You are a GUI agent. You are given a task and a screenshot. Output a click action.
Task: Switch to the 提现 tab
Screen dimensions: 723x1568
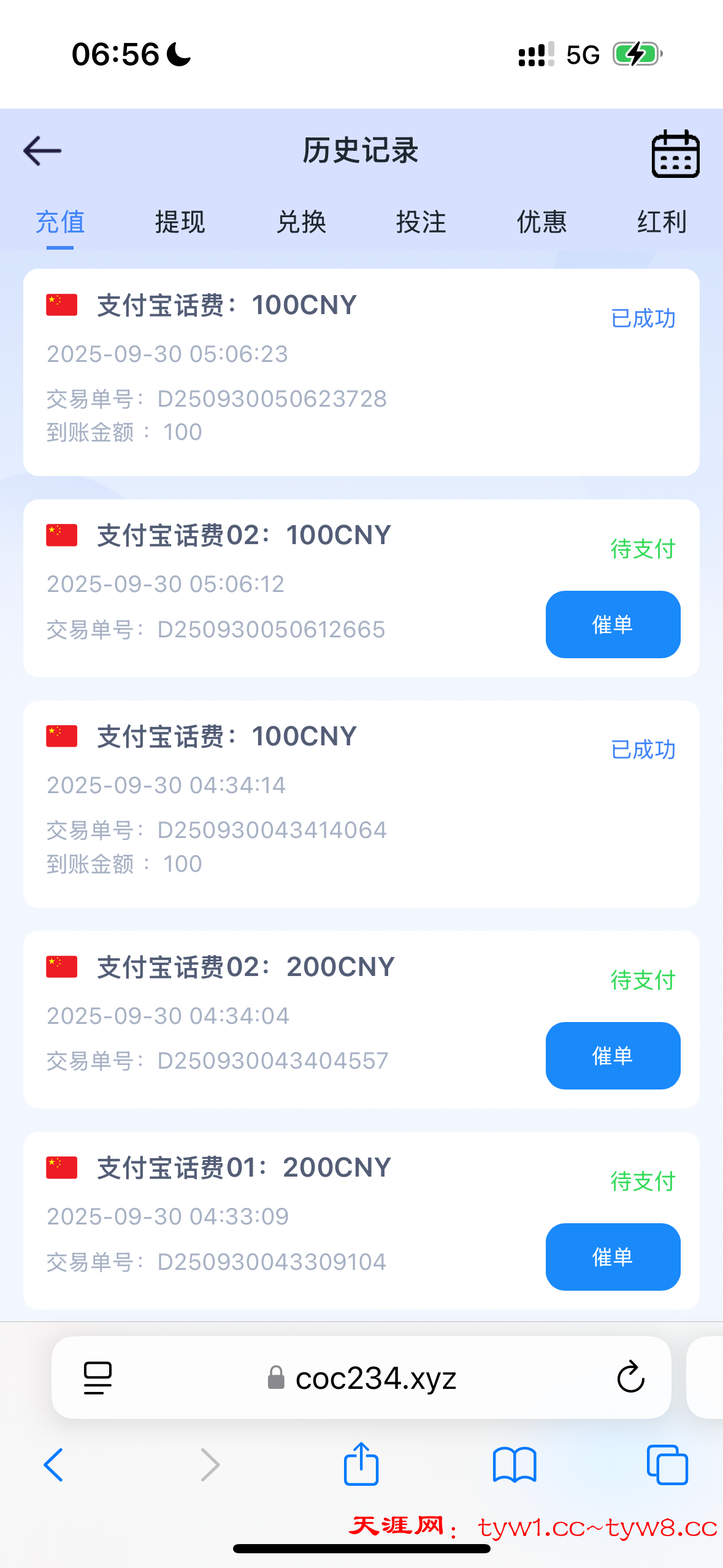tap(180, 222)
